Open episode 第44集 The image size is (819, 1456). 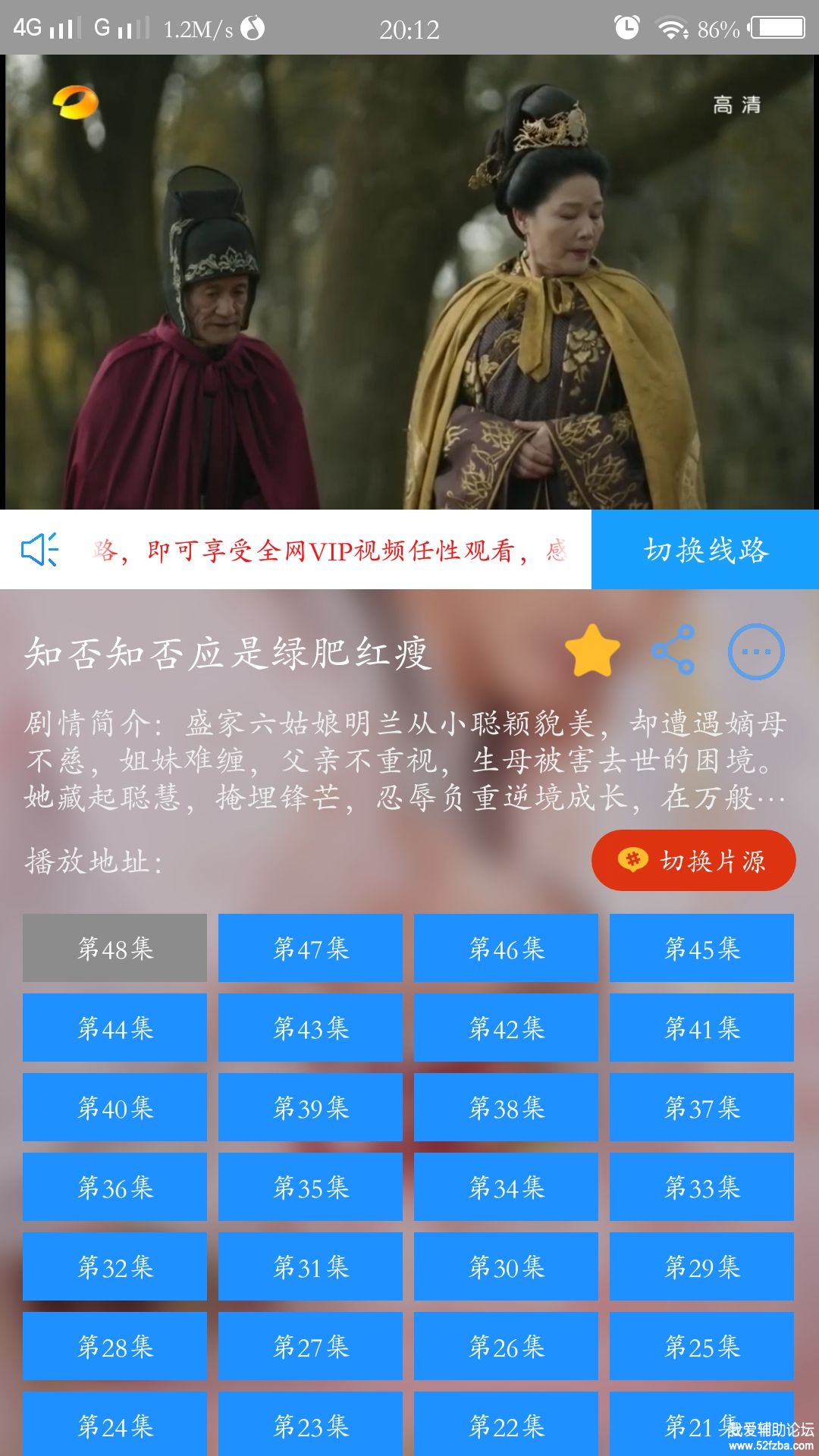(115, 1028)
